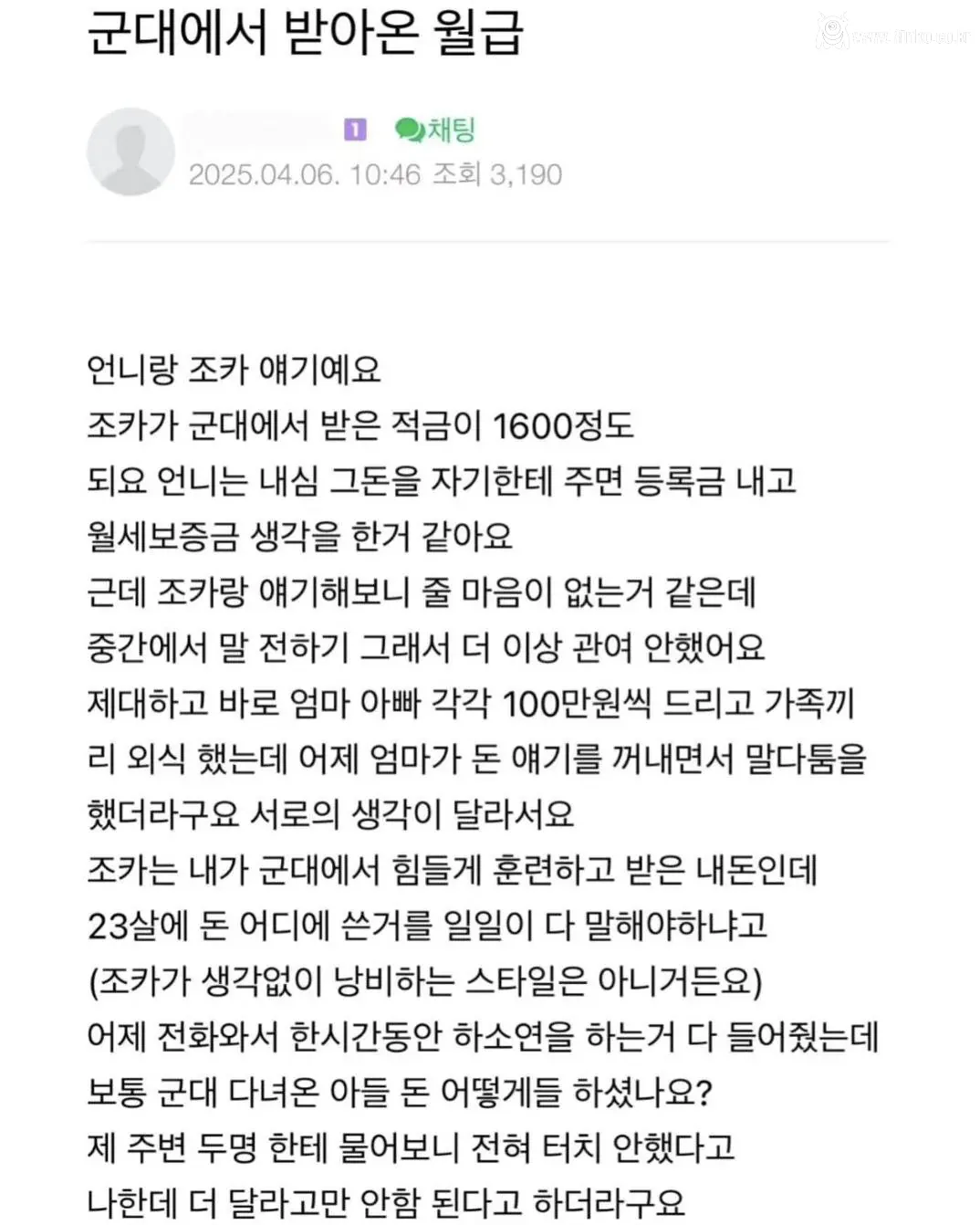The height and width of the screenshot is (1225, 980).
Task: Click the owl watermark logo top right
Action: pyautogui.click(x=833, y=31)
